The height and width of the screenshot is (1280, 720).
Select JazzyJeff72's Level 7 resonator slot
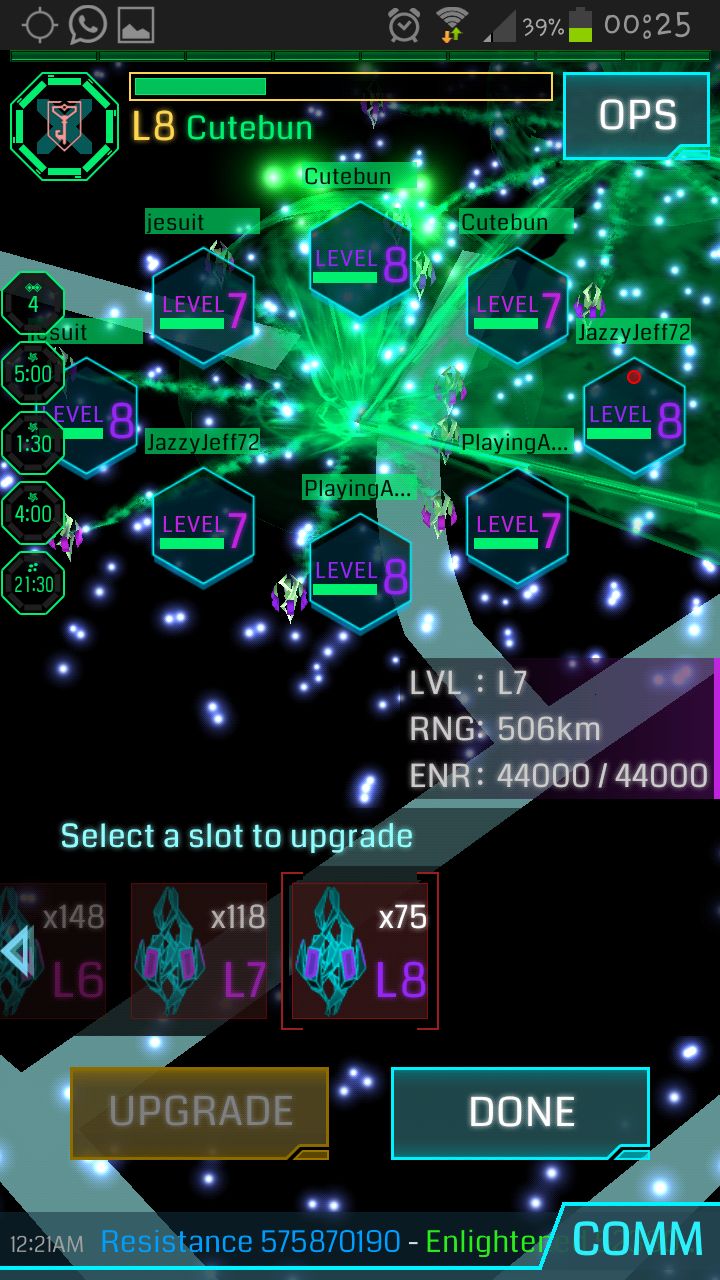point(203,526)
